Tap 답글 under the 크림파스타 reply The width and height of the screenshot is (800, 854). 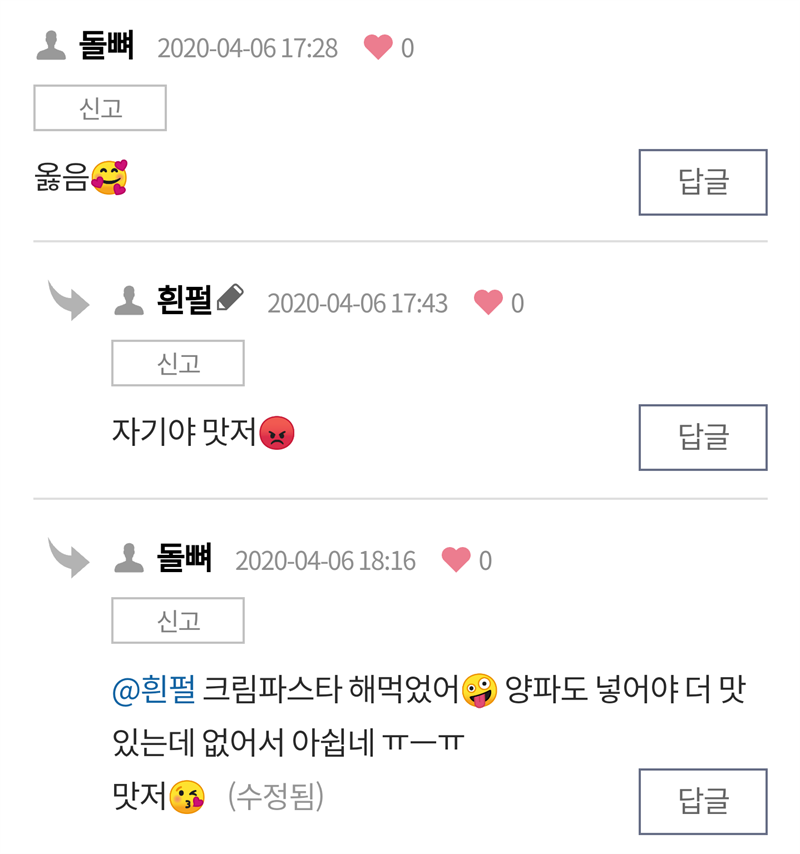[703, 801]
